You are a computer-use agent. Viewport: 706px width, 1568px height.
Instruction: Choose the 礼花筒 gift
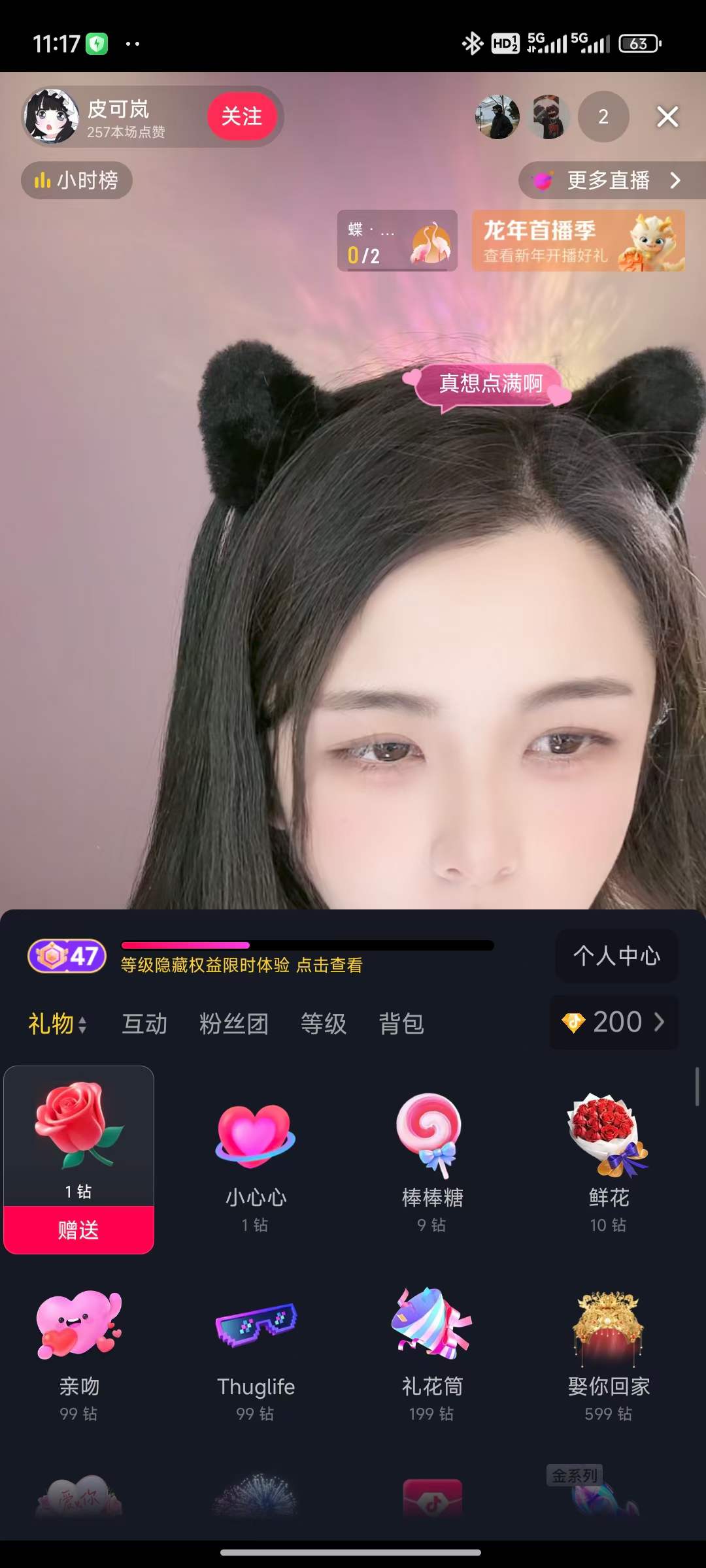click(x=432, y=1347)
